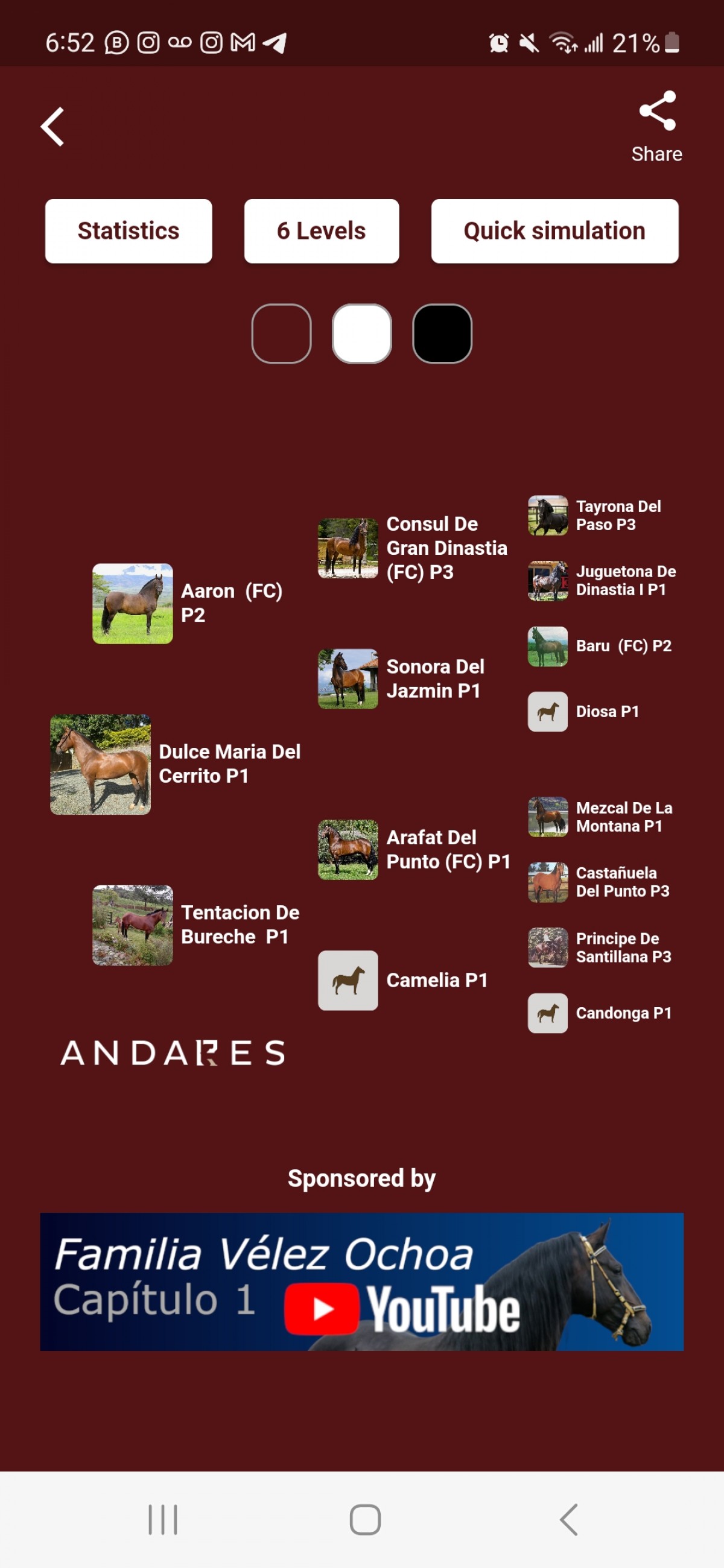
Task: Open the Familia Vélez Ochoa sponsor banner
Action: tap(361, 1282)
